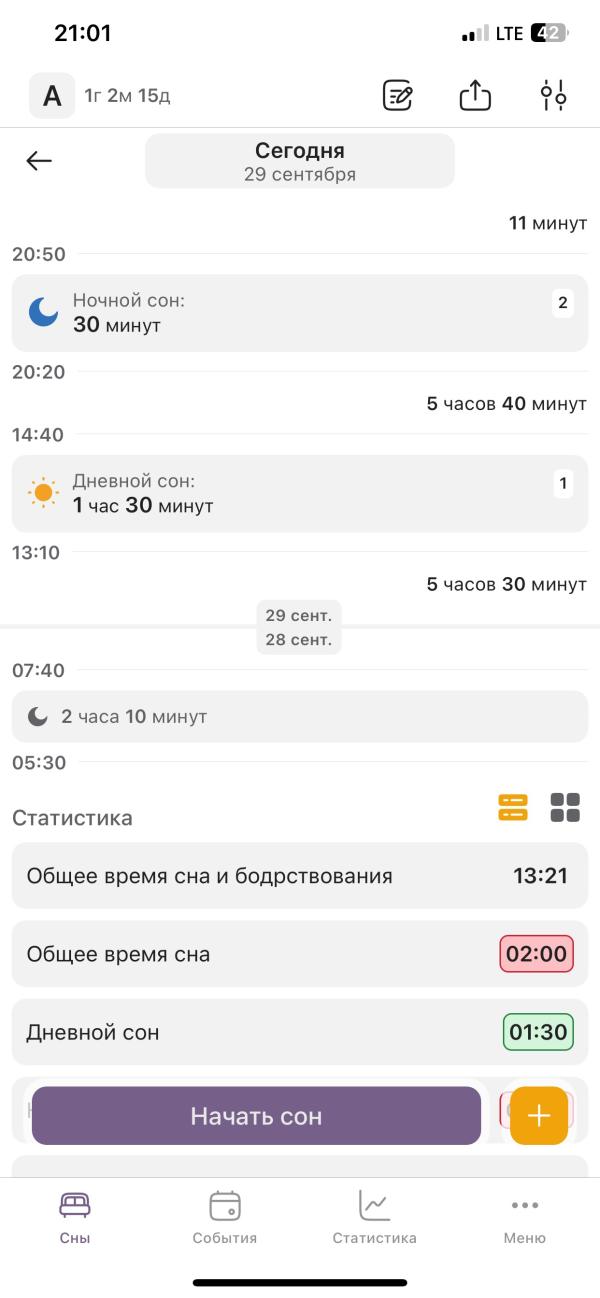Switch to the Сны tab
This screenshot has width=600, height=1298.
75,1217
